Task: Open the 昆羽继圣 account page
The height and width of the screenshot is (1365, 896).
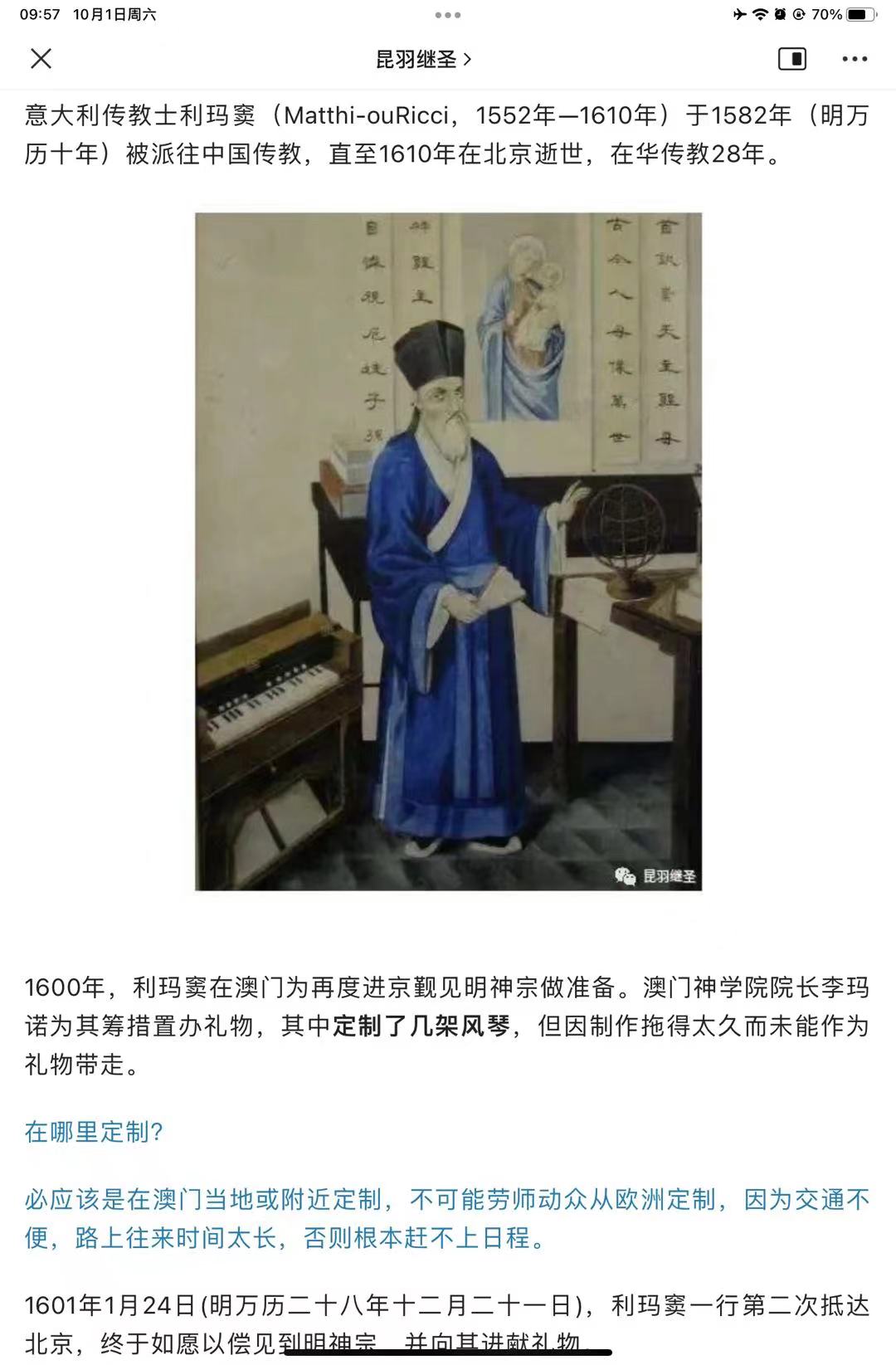Action: click(x=423, y=59)
